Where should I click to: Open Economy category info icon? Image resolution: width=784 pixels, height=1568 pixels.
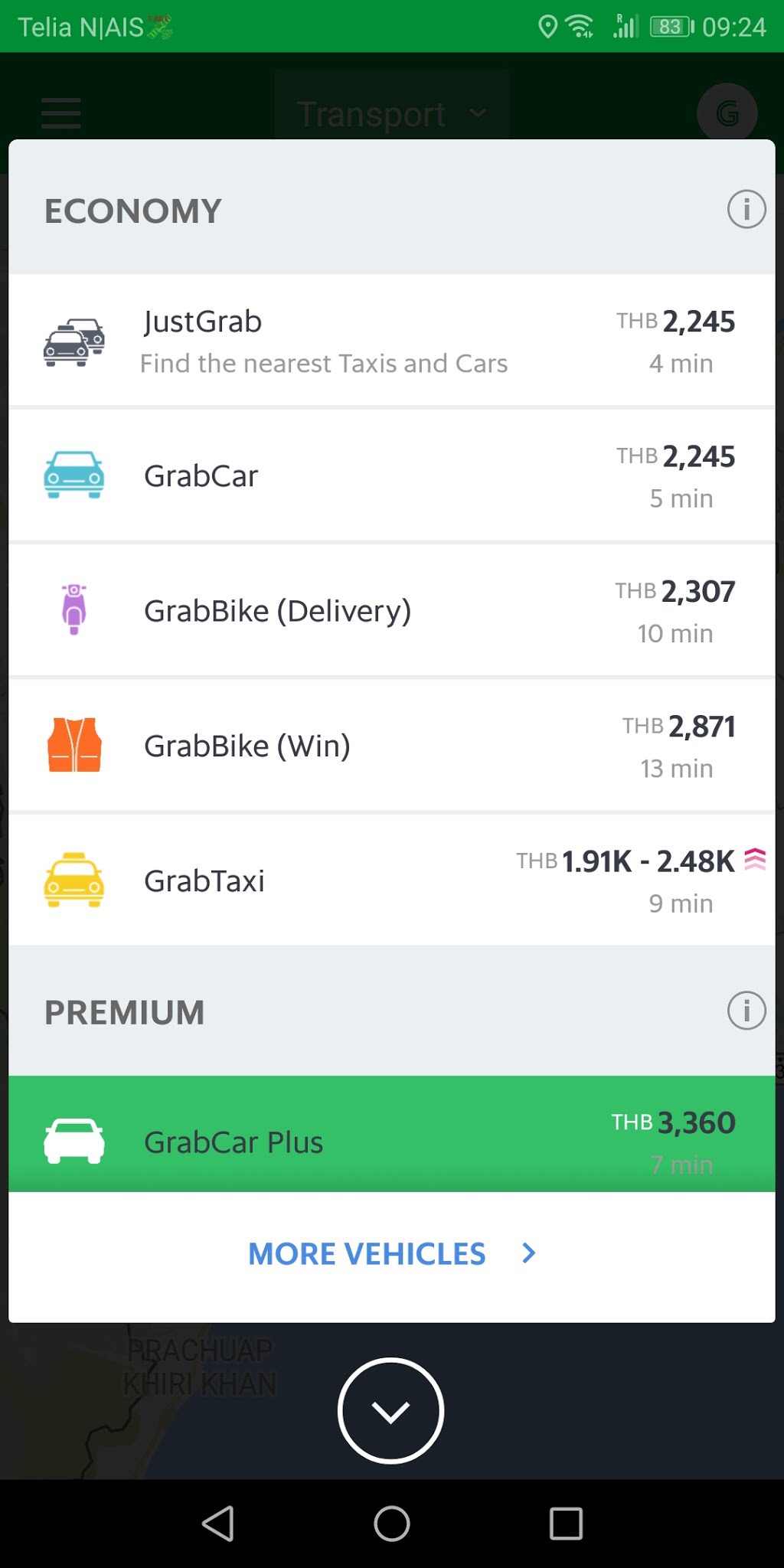746,209
